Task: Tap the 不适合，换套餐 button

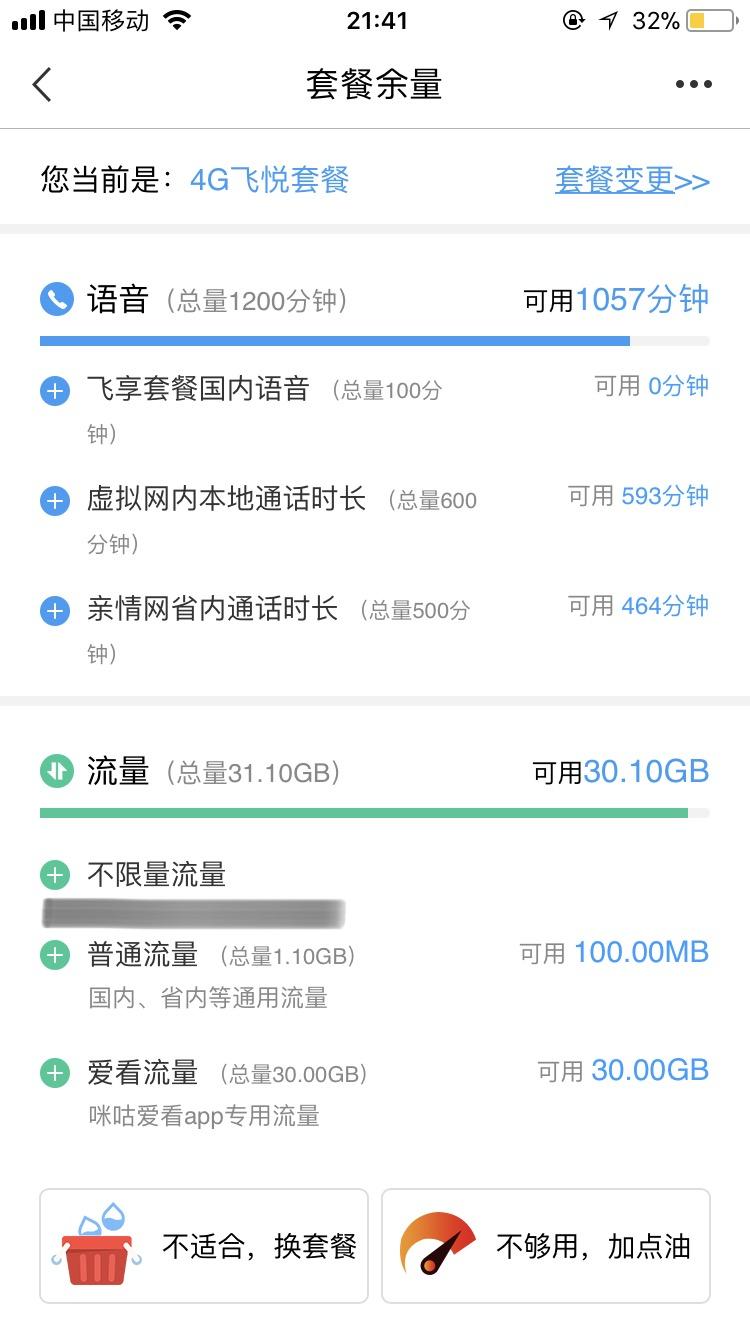Action: click(x=204, y=1246)
